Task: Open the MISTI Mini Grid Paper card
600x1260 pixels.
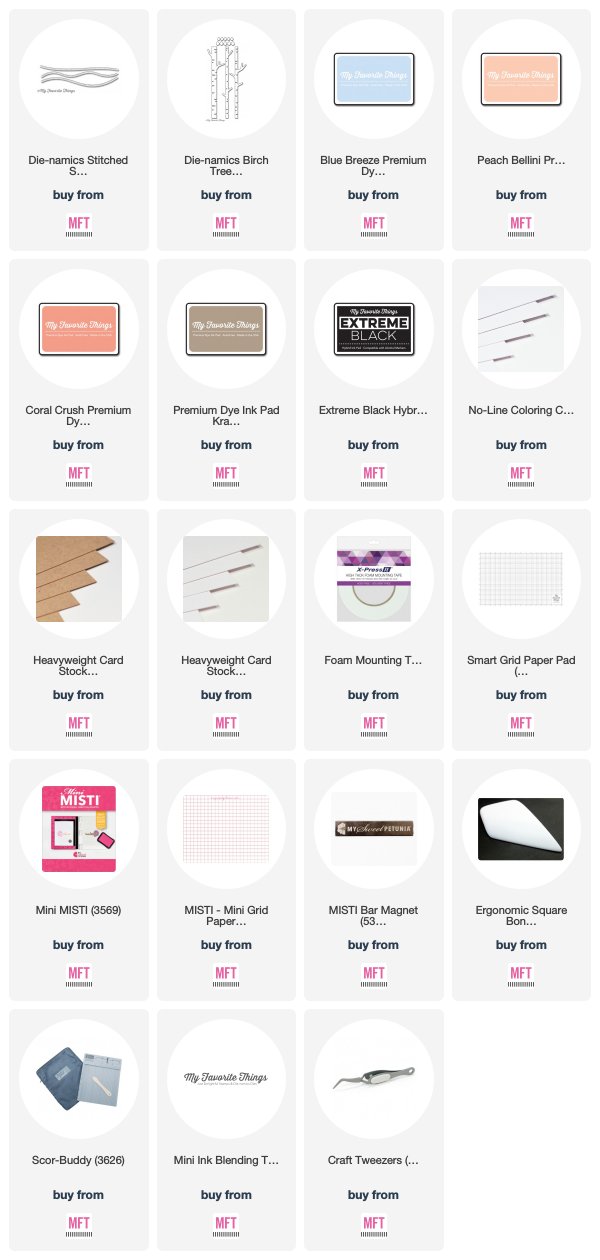Action: point(226,880)
